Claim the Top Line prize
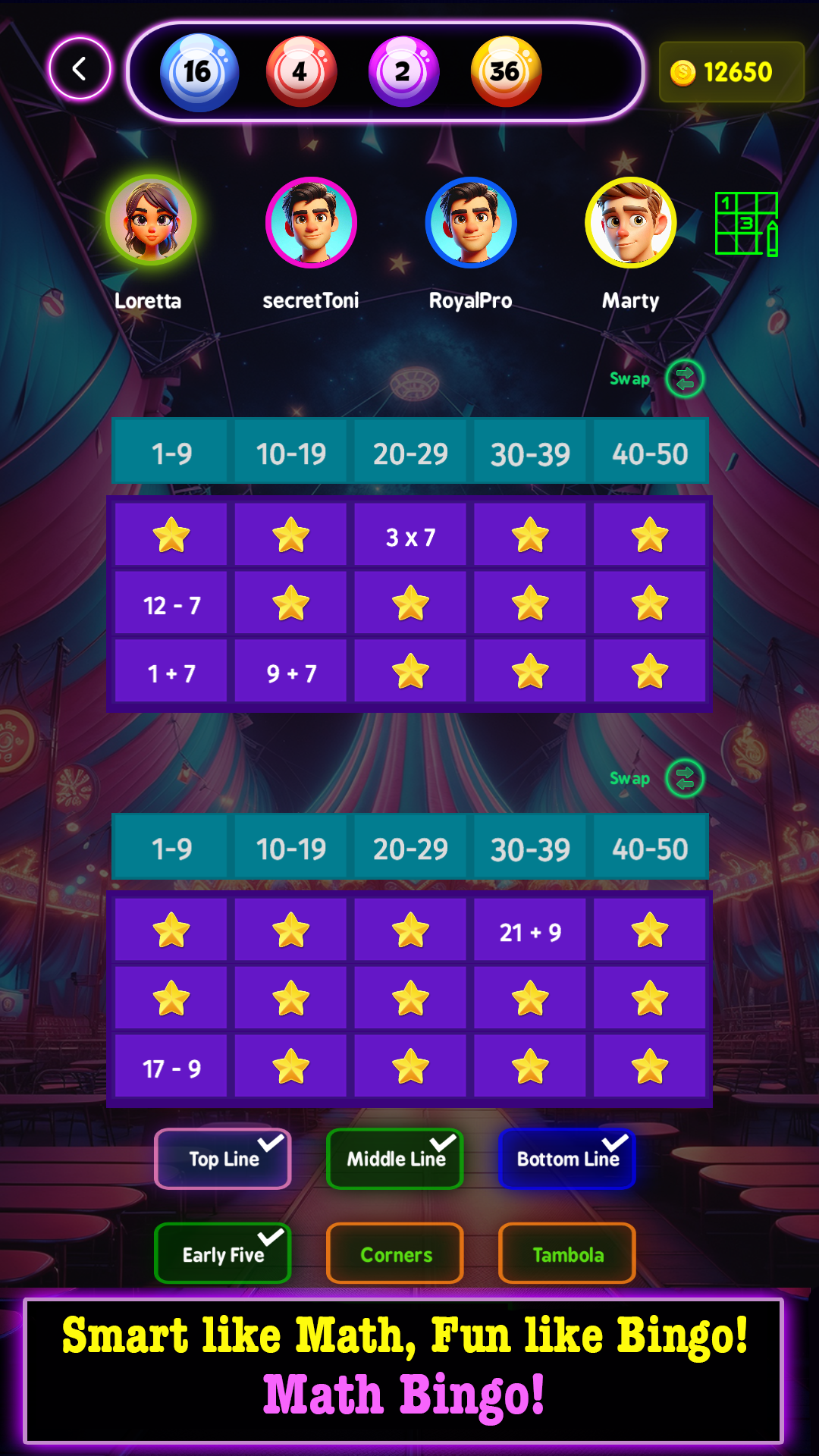Image resolution: width=819 pixels, height=1456 pixels. tap(223, 1159)
